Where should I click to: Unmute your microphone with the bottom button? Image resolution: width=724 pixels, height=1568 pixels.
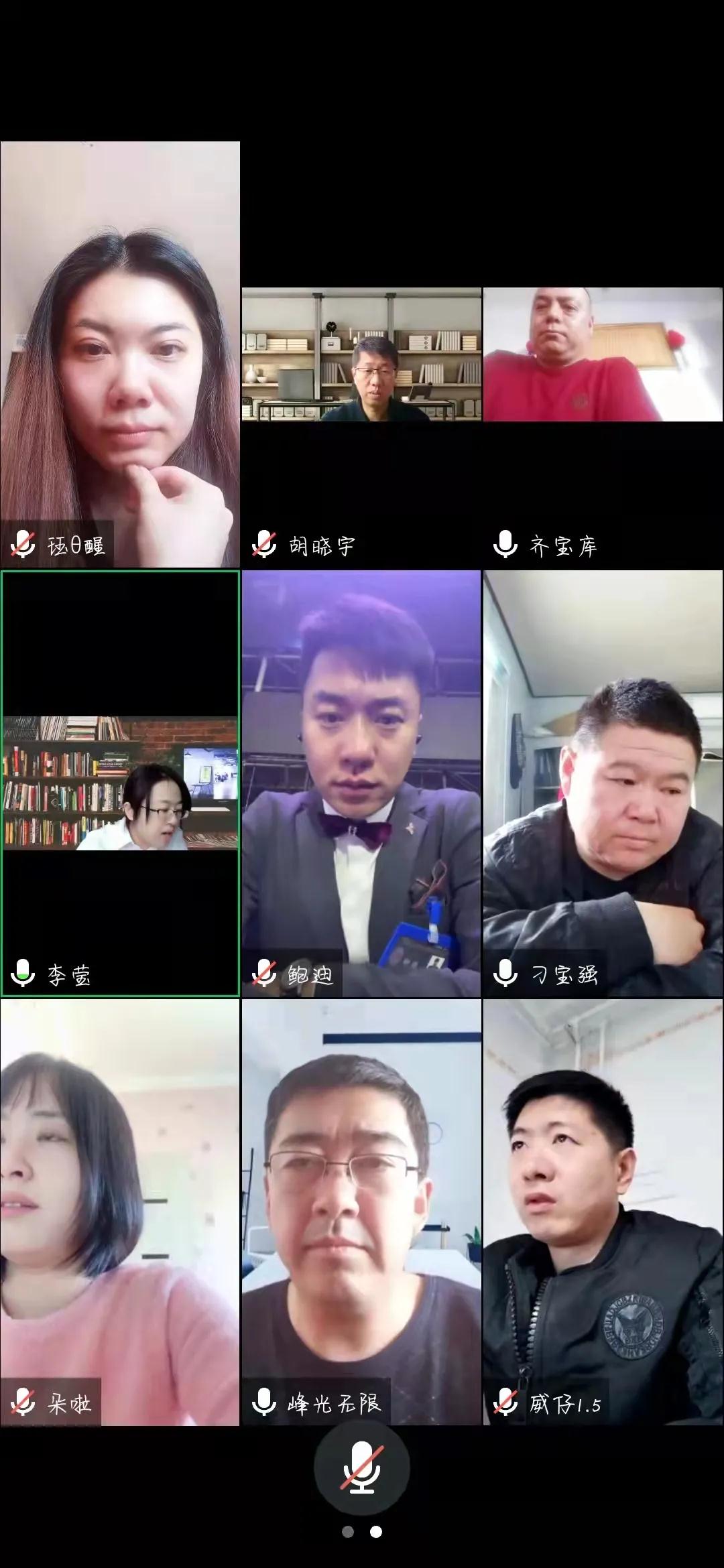click(362, 1466)
